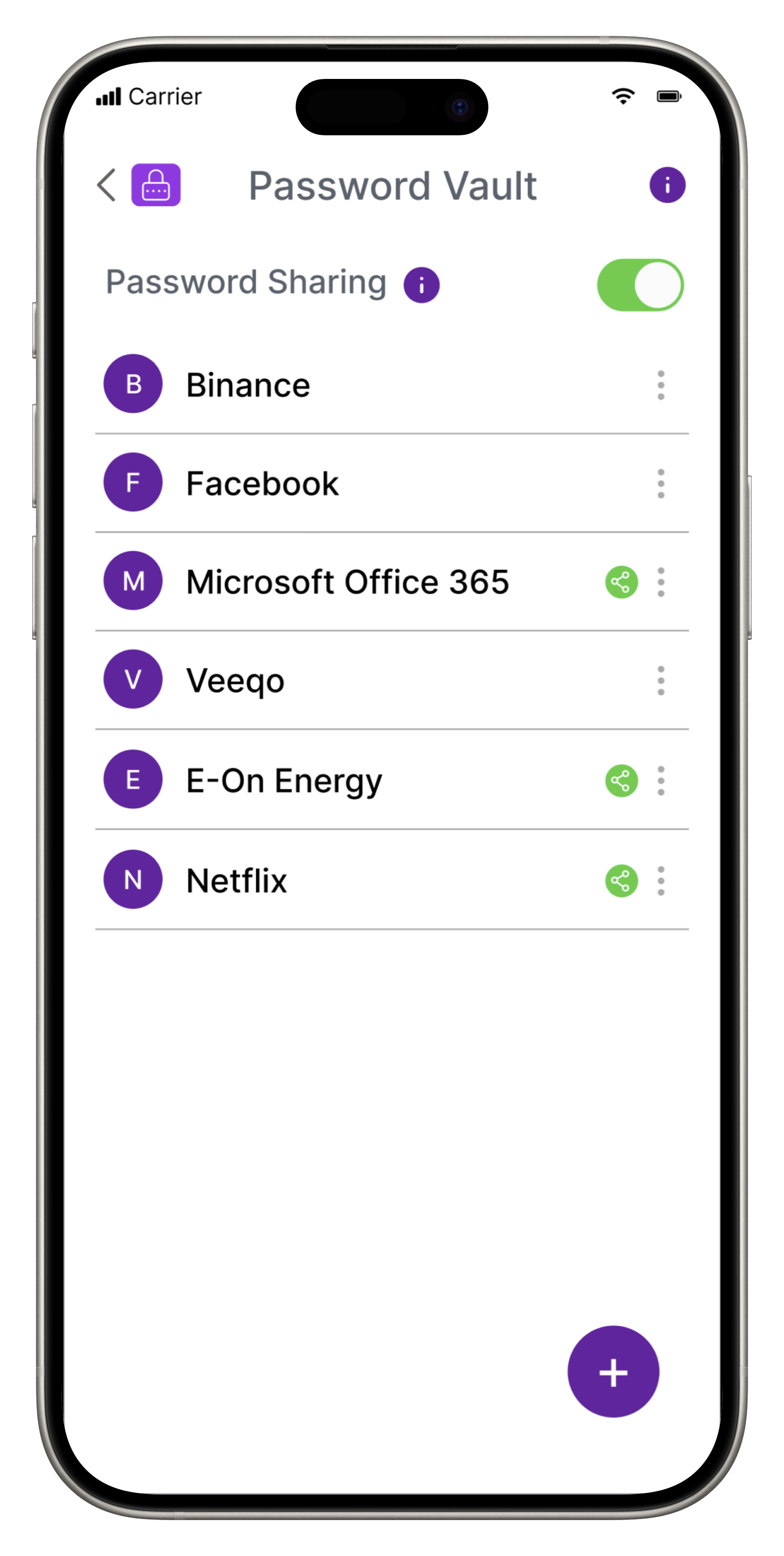Viewport: 784px width, 1556px height.
Task: Open the Veeqo password entry
Action: [235, 681]
